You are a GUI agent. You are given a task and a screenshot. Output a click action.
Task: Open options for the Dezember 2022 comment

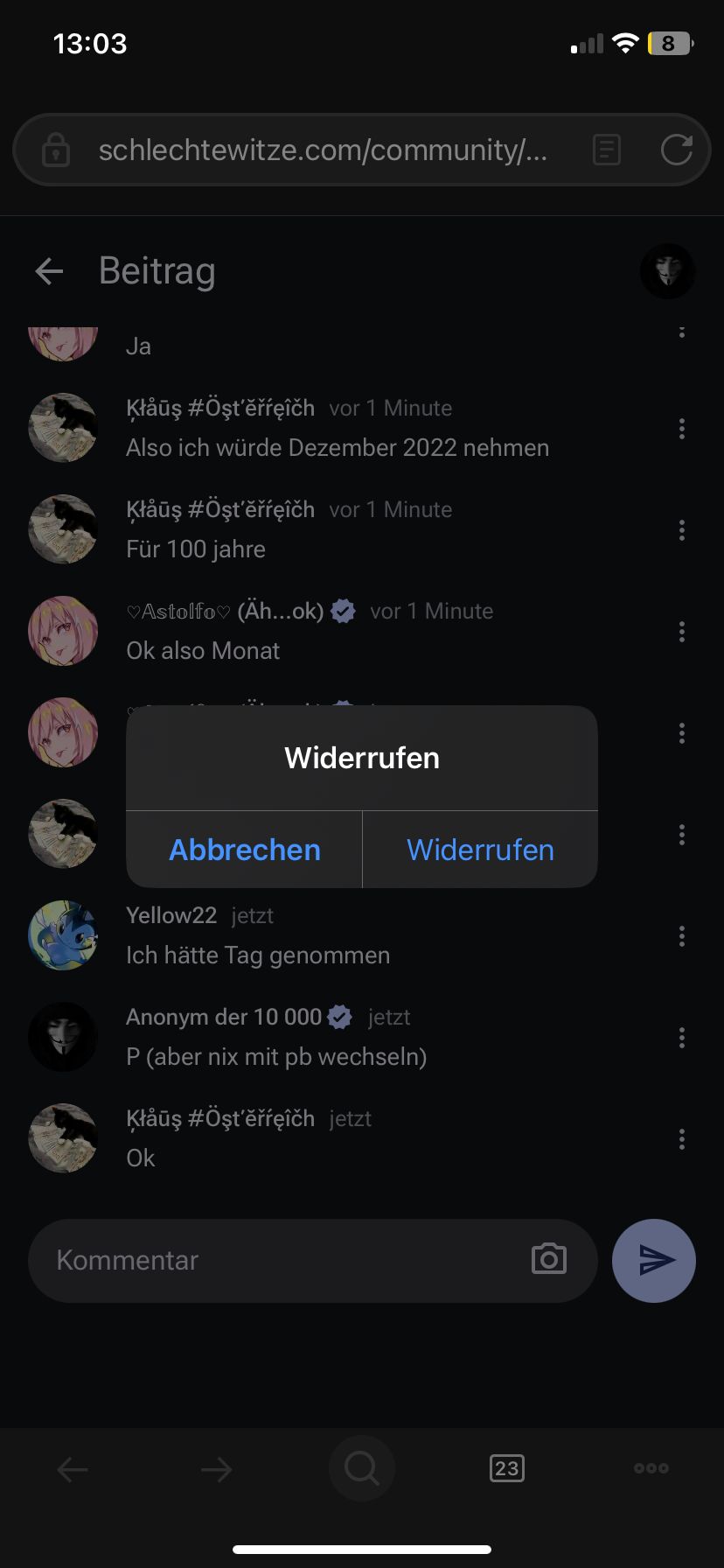pos(682,429)
